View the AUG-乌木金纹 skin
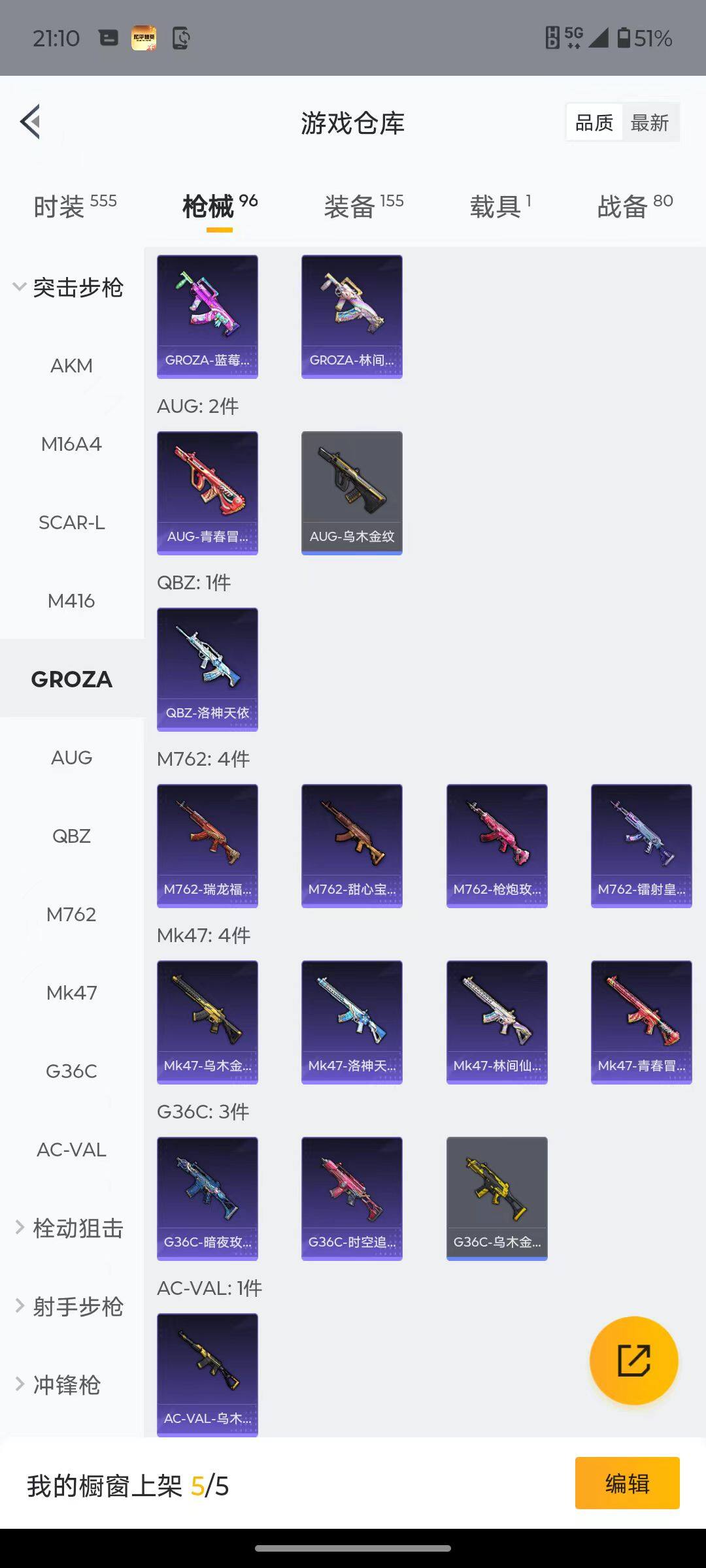The width and height of the screenshot is (706, 1568). [x=352, y=493]
